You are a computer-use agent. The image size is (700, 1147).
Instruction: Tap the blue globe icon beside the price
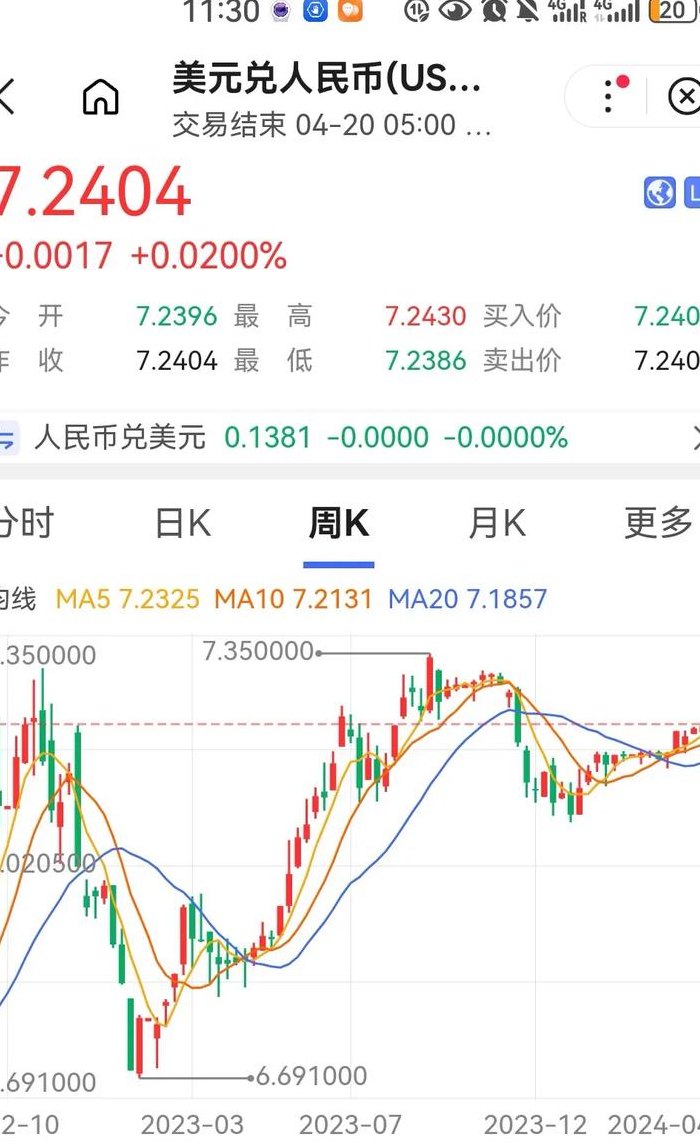(659, 193)
